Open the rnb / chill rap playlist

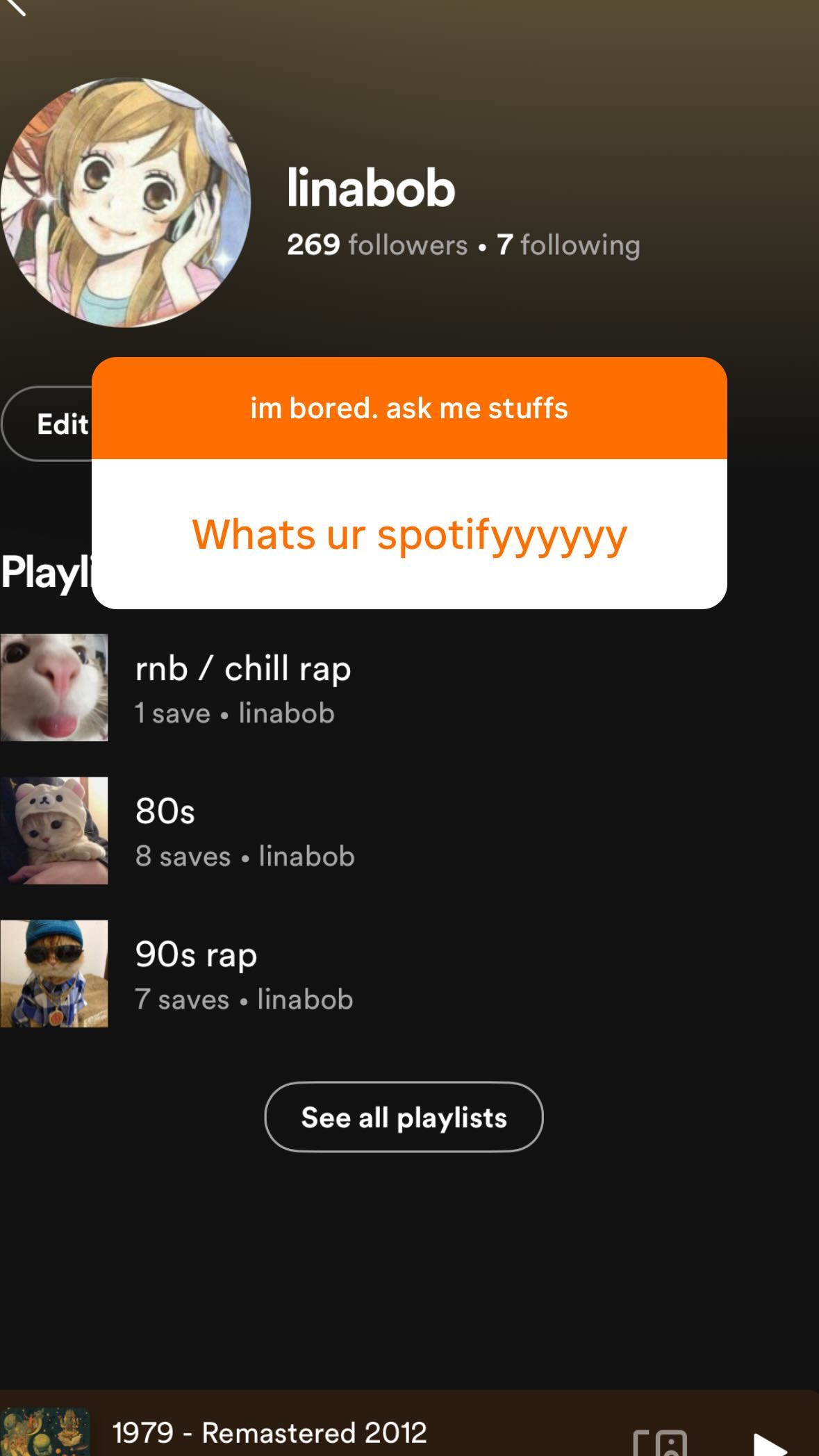pyautogui.click(x=243, y=687)
